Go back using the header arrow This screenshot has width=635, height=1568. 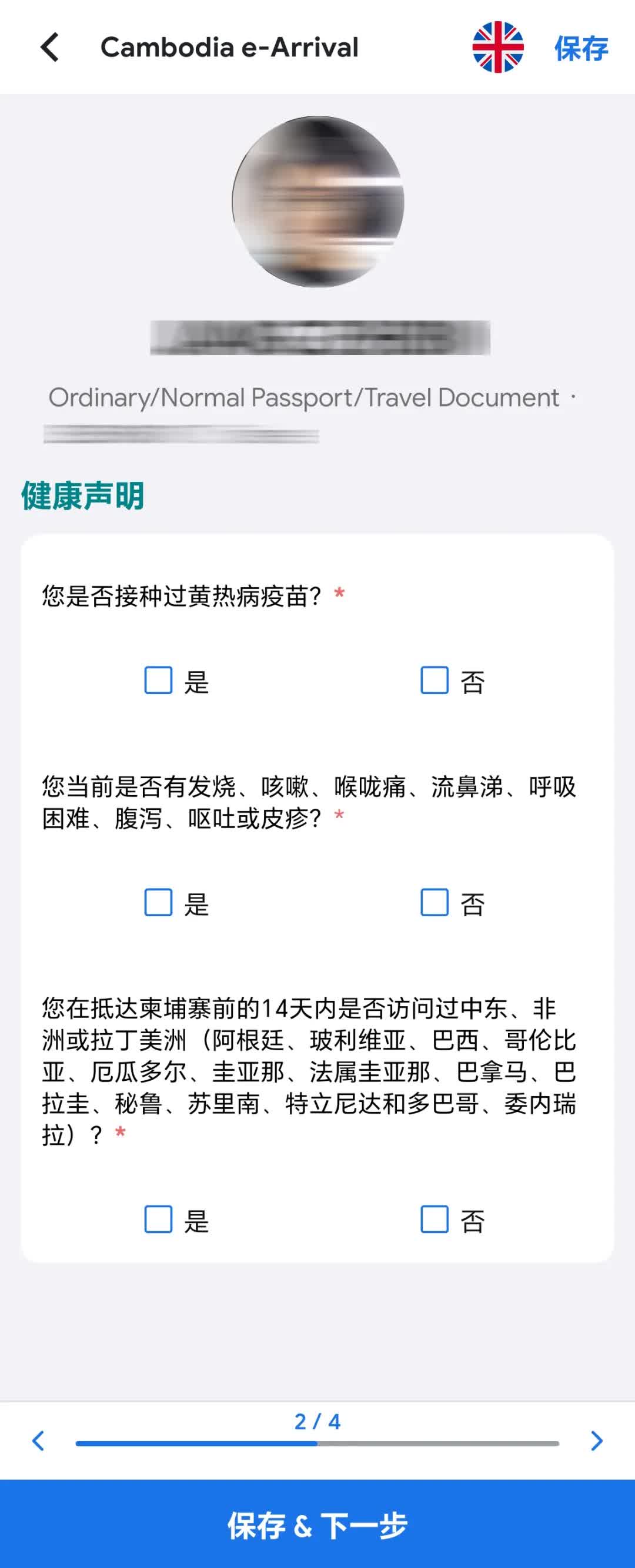[50, 48]
